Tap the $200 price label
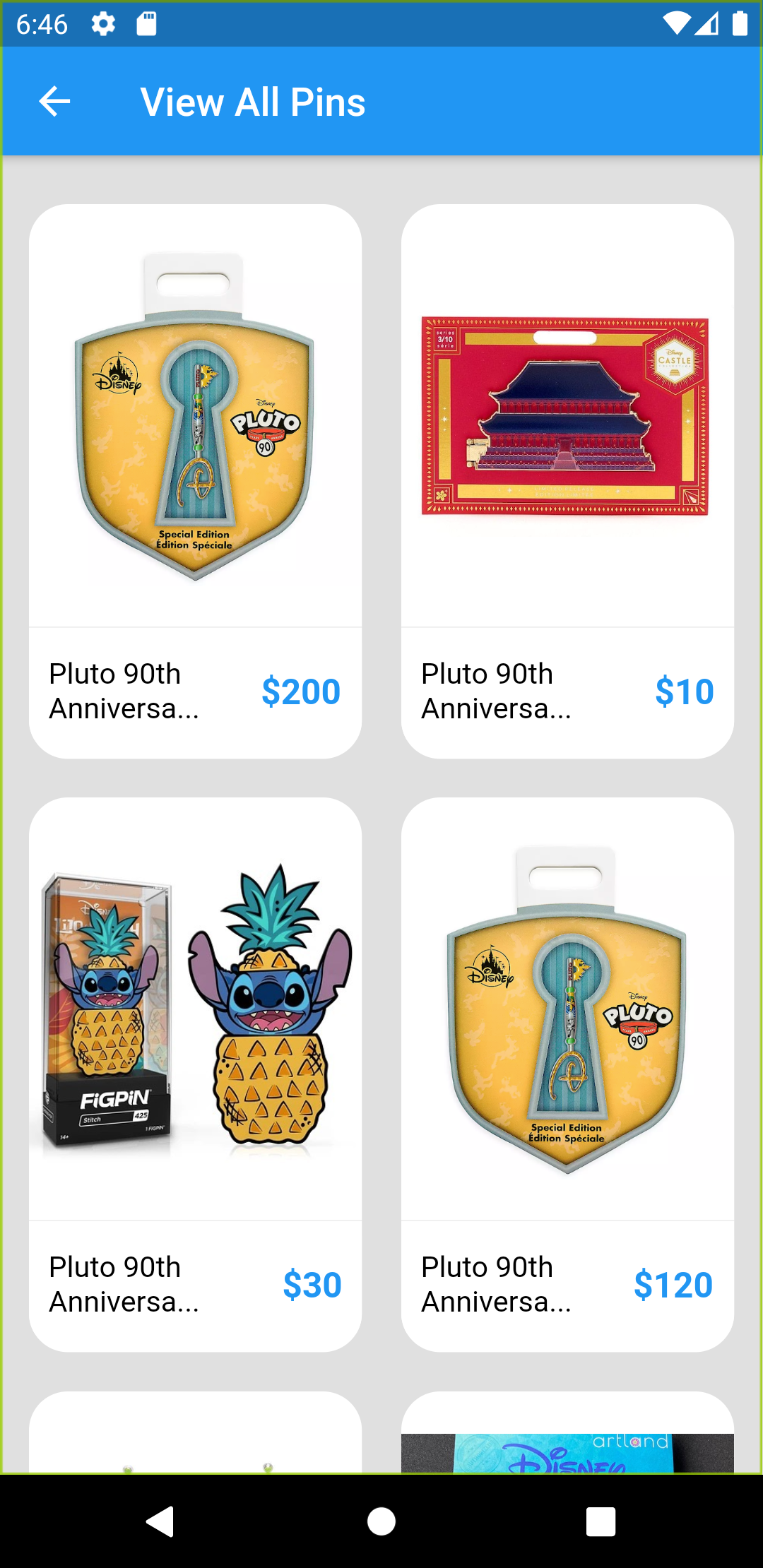Image resolution: width=763 pixels, height=1568 pixels. [x=302, y=691]
